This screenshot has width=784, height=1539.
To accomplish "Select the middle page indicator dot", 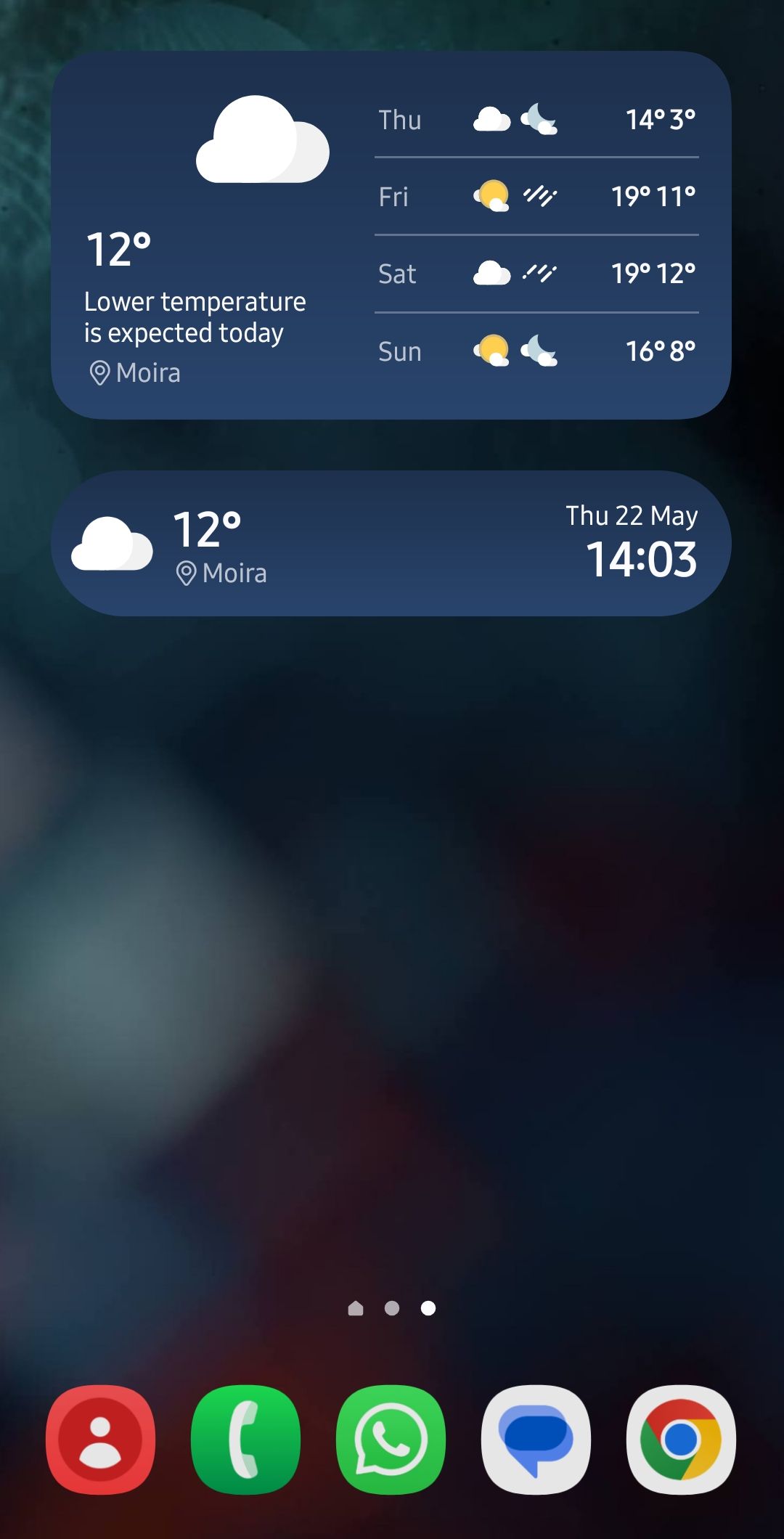I will (x=392, y=1310).
